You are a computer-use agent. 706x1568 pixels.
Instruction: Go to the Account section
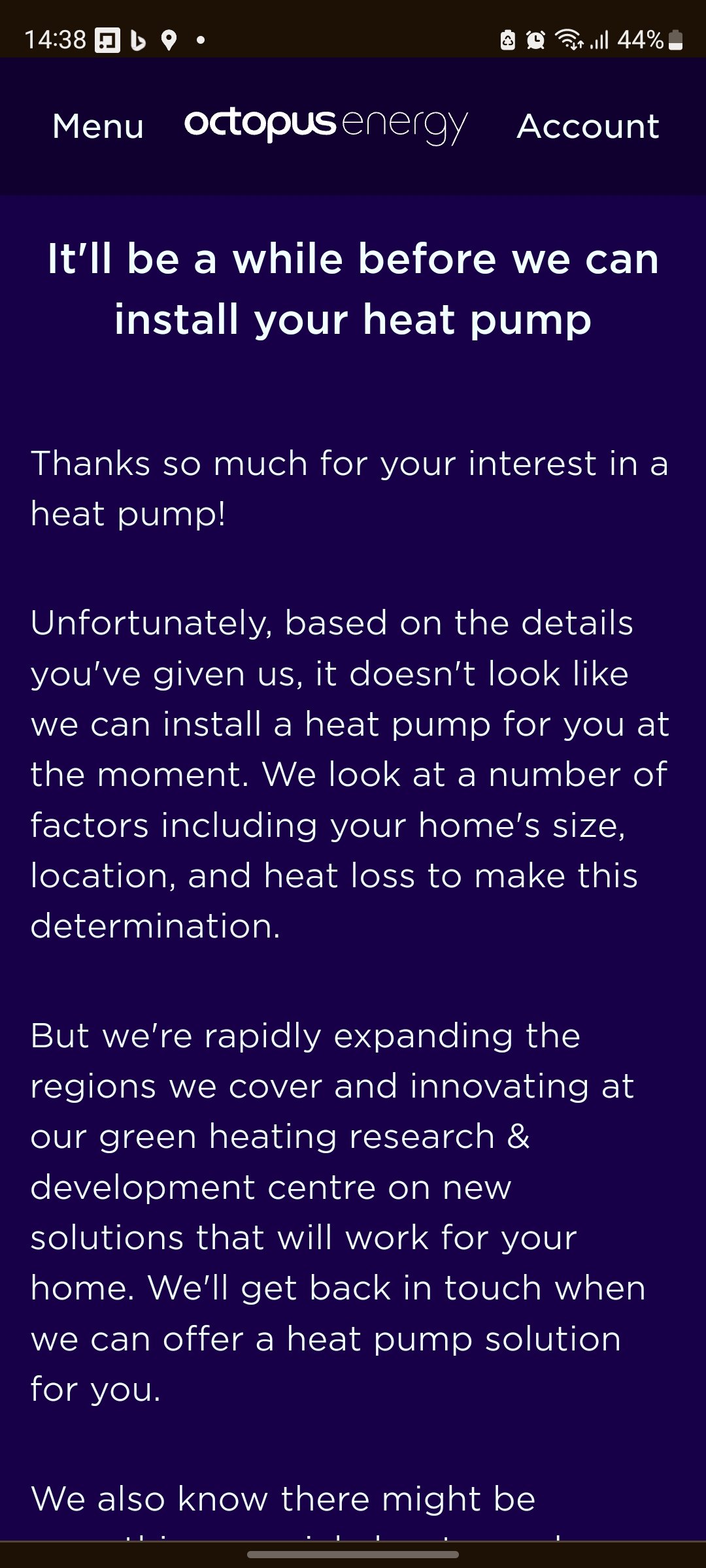588,126
